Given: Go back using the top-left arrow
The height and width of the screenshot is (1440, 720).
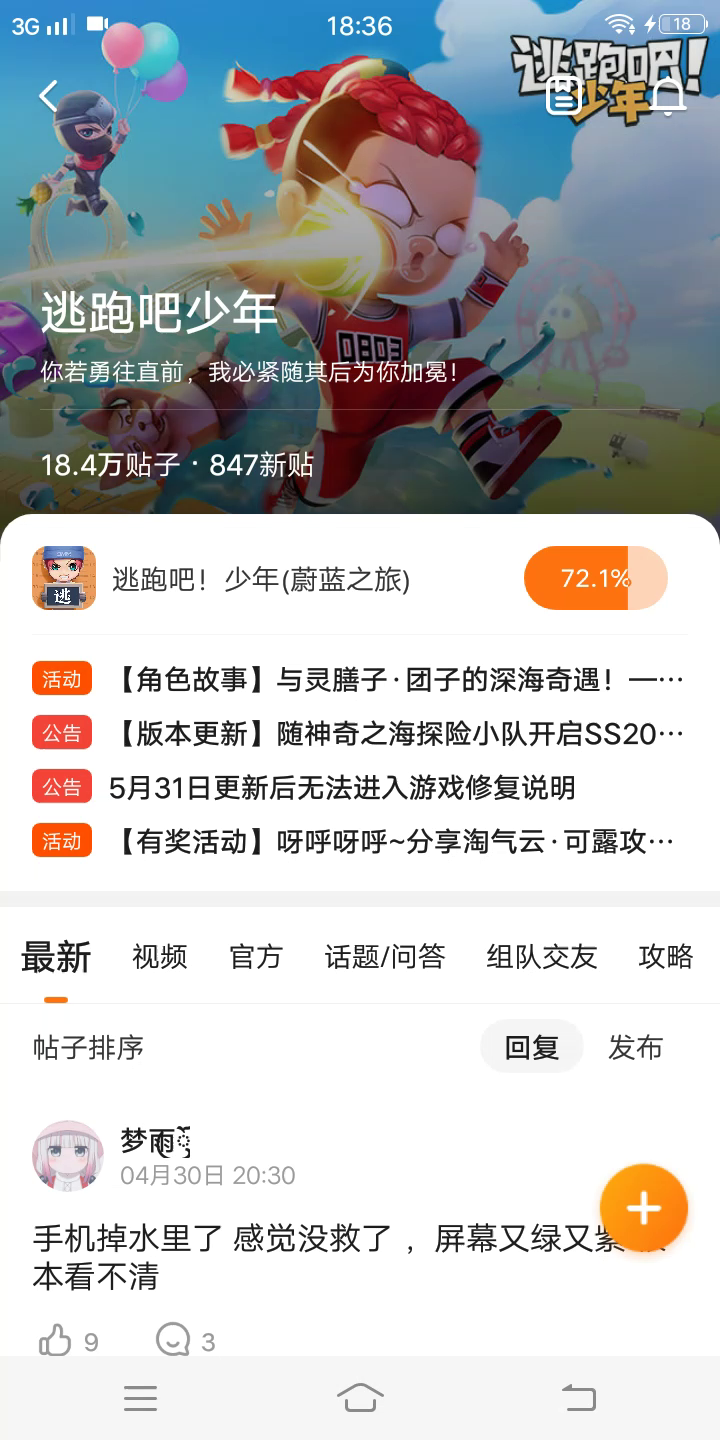Looking at the screenshot, I should tap(48, 96).
